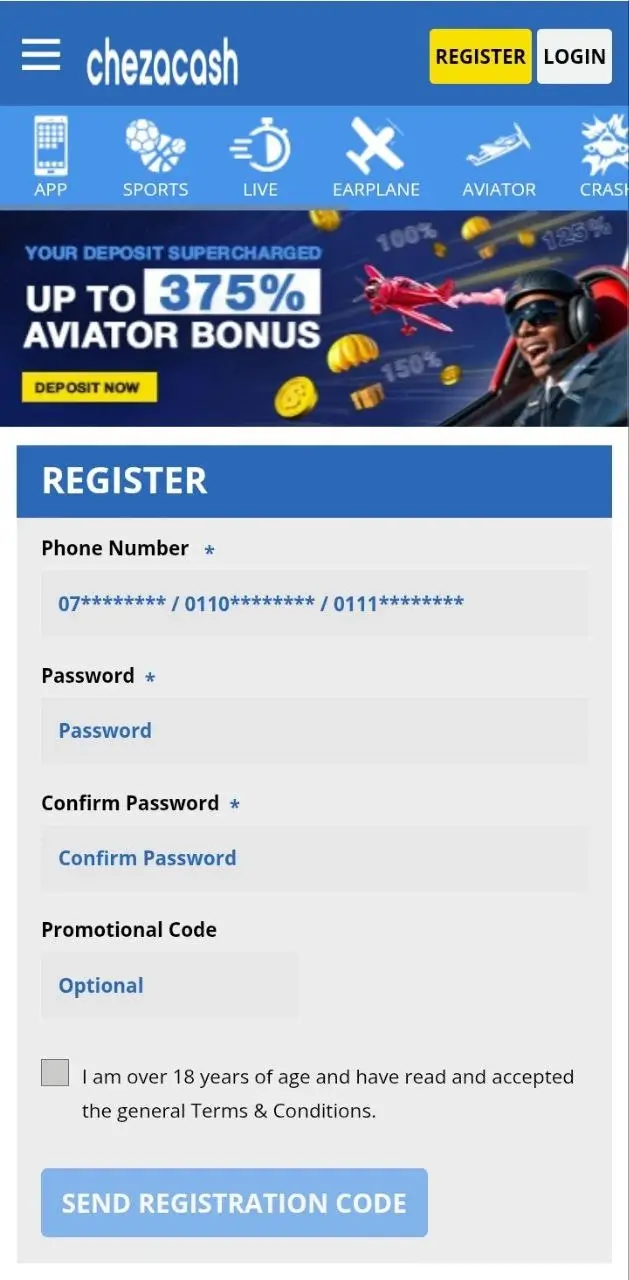Open the LIVE section
Screen dimensions: 629x1280
260,158
